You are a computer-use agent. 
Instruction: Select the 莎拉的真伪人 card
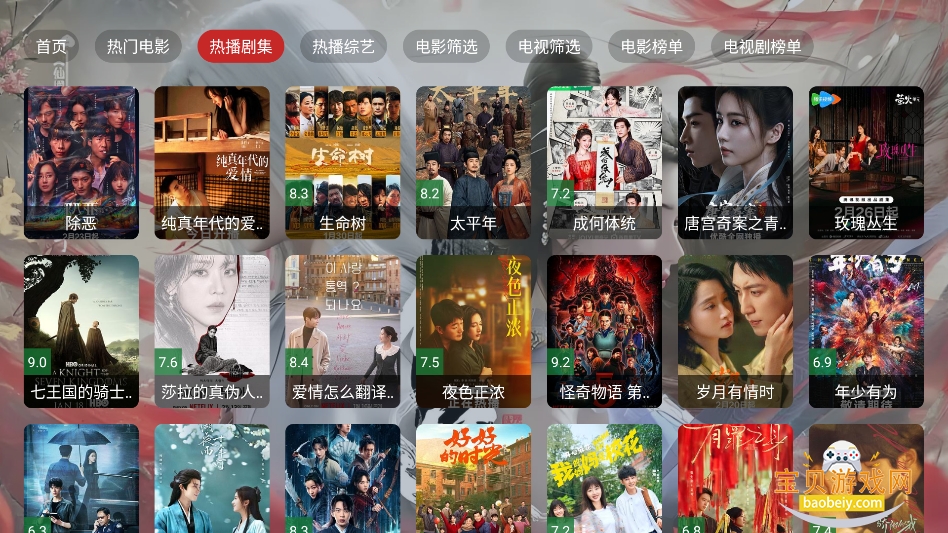pos(212,330)
